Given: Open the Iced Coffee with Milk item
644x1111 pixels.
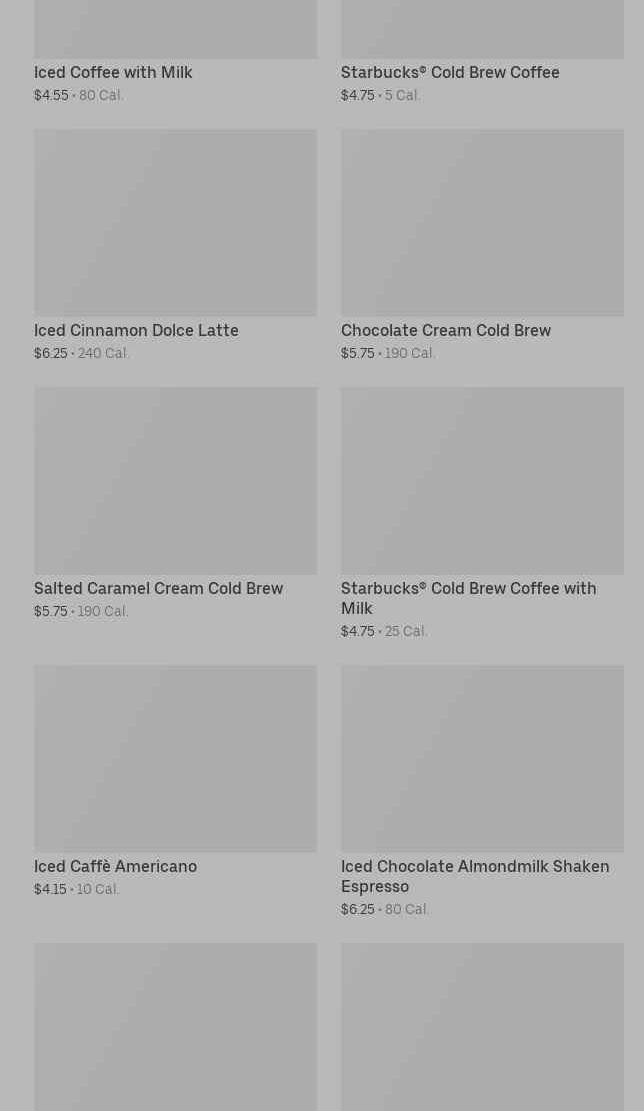Looking at the screenshot, I should 113,72.
